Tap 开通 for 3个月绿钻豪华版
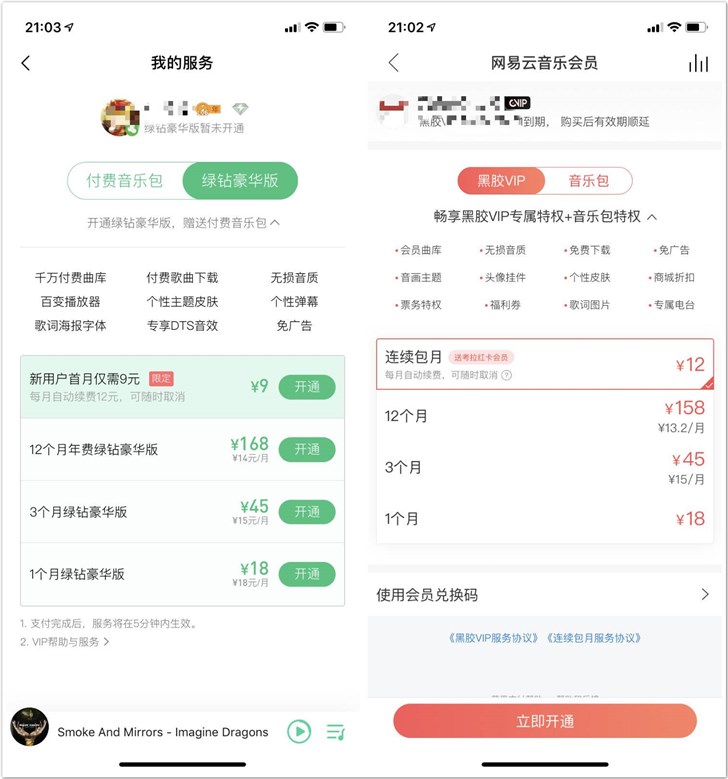 click(x=307, y=512)
